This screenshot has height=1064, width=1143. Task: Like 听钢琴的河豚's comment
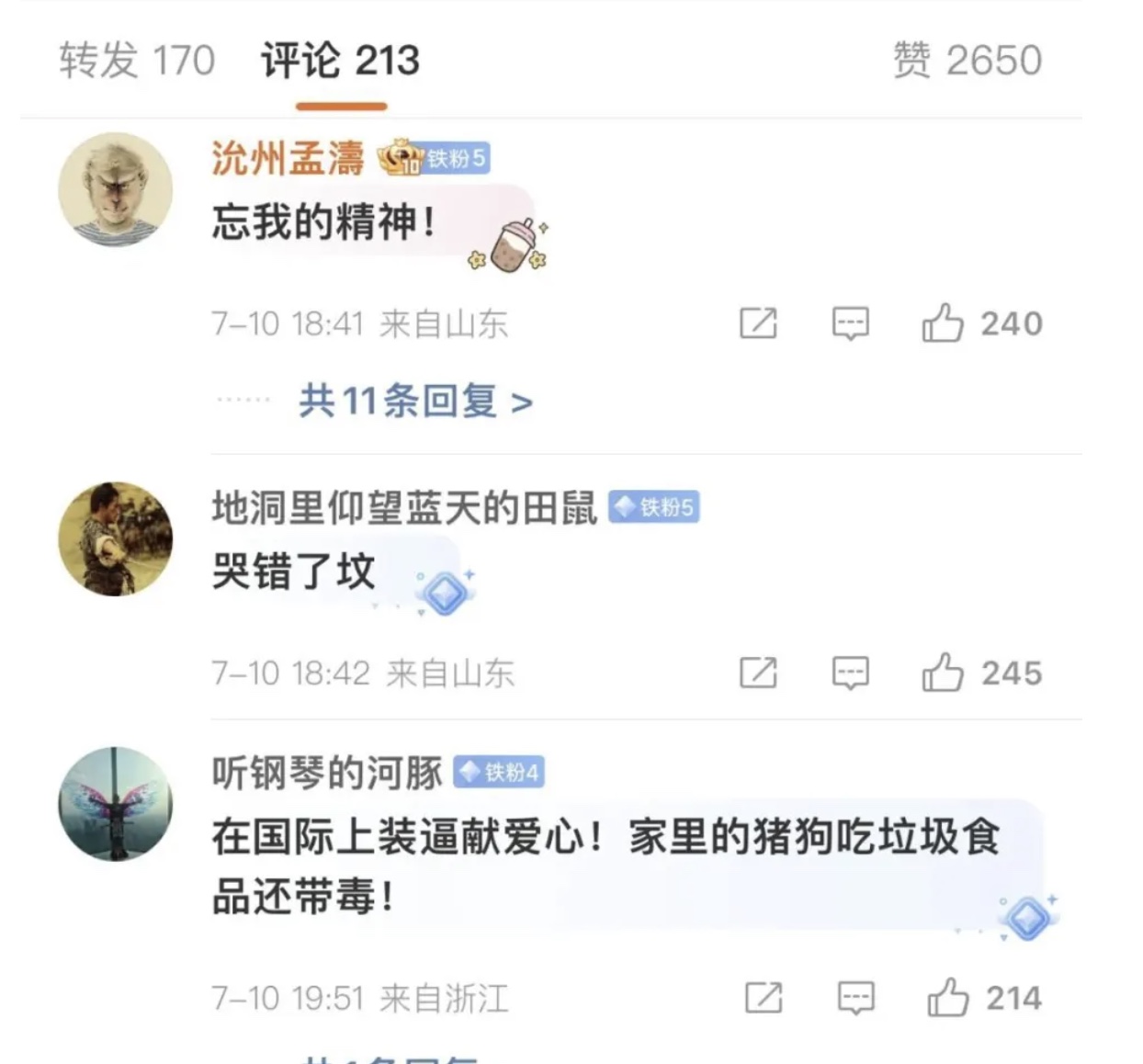(x=948, y=998)
